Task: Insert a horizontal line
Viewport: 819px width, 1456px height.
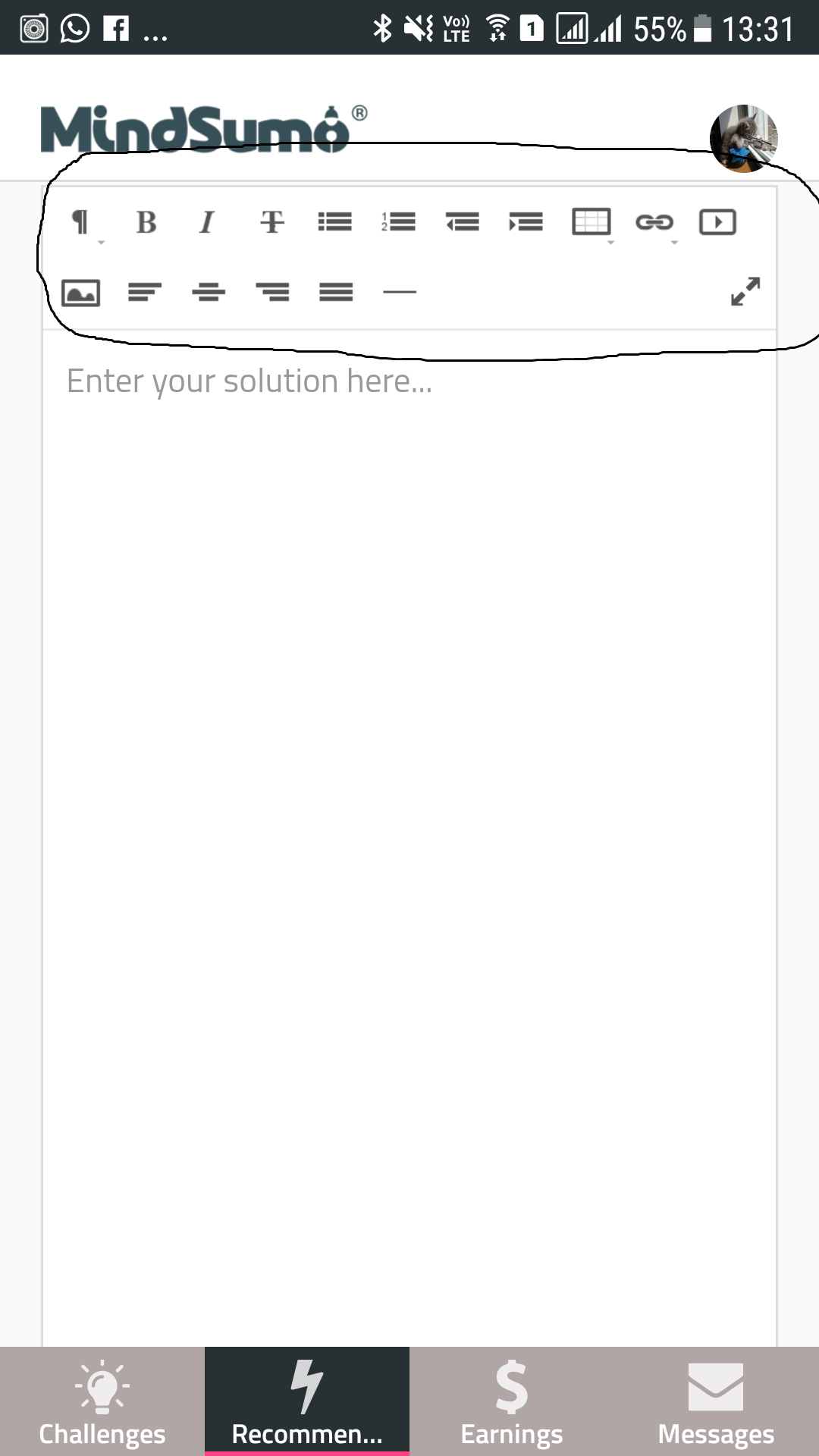Action: coord(400,292)
